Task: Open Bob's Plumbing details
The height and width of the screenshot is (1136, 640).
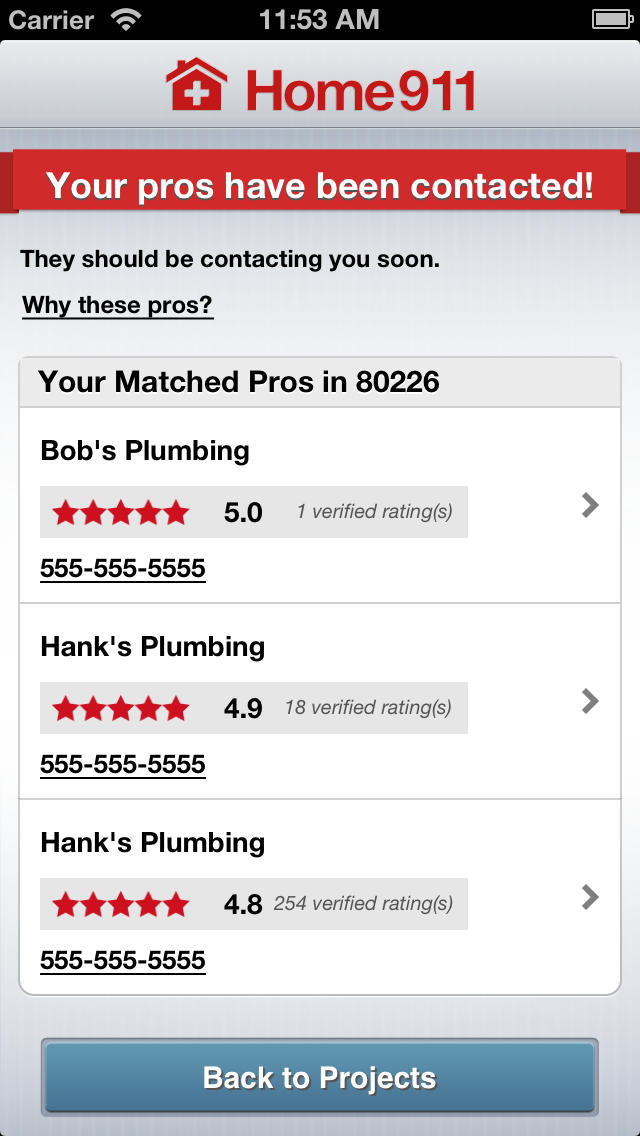Action: [320, 505]
